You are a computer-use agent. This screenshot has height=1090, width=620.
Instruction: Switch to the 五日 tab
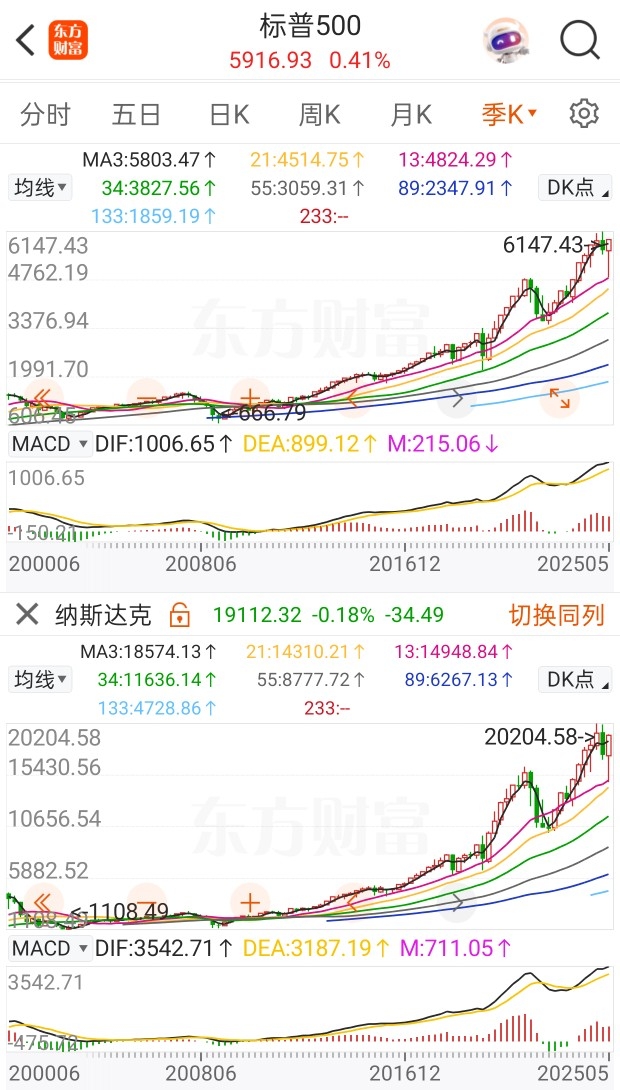[136, 115]
